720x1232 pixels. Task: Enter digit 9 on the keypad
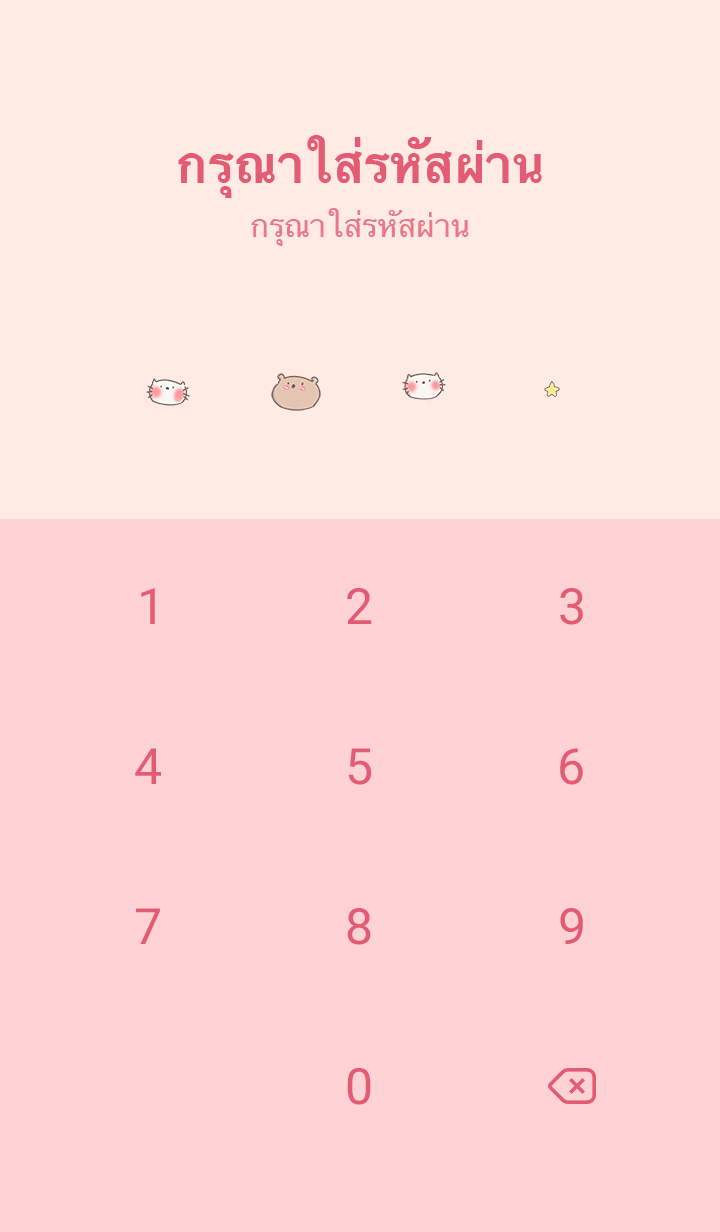click(x=571, y=927)
